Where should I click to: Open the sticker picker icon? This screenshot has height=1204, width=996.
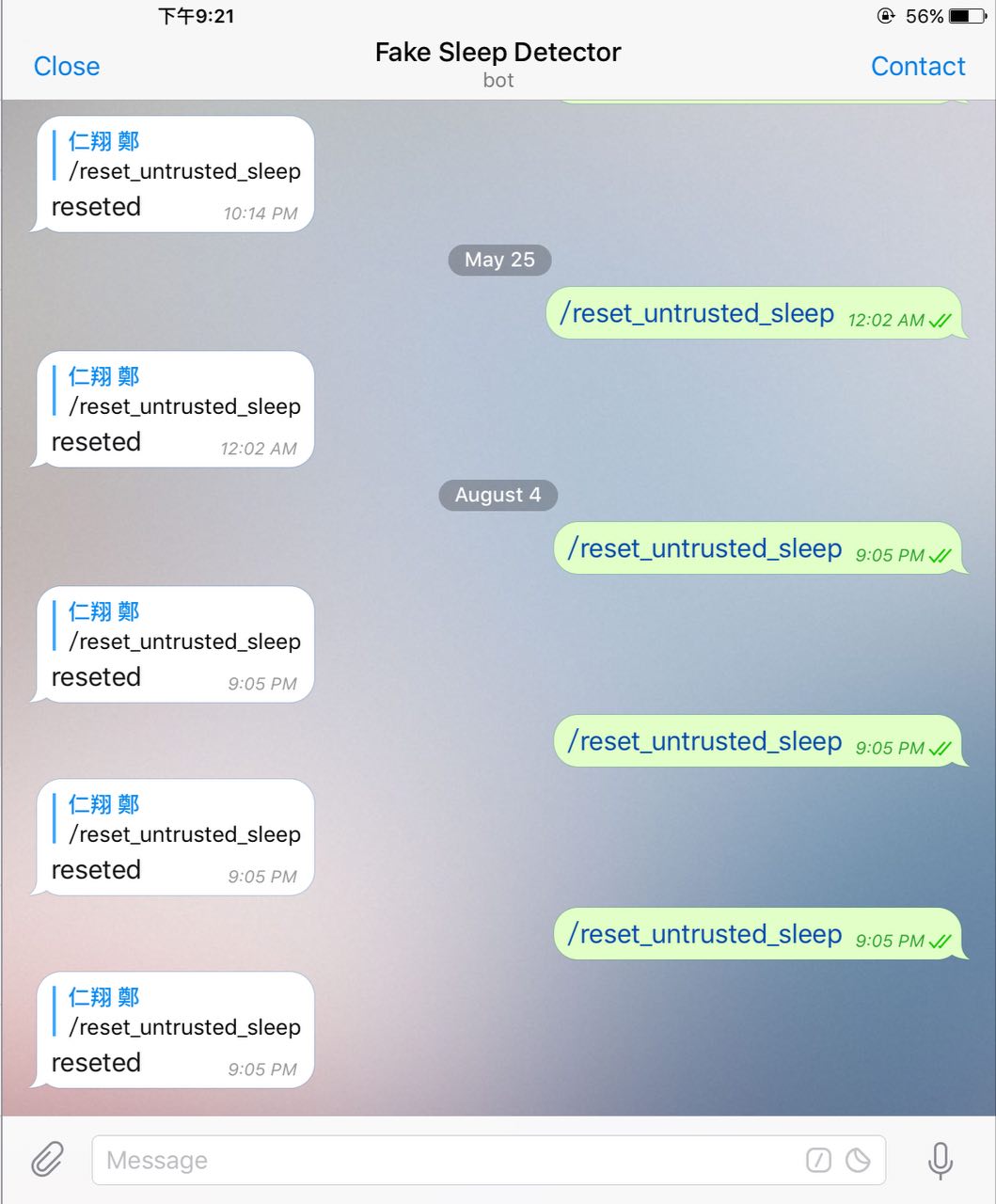[x=858, y=1161]
